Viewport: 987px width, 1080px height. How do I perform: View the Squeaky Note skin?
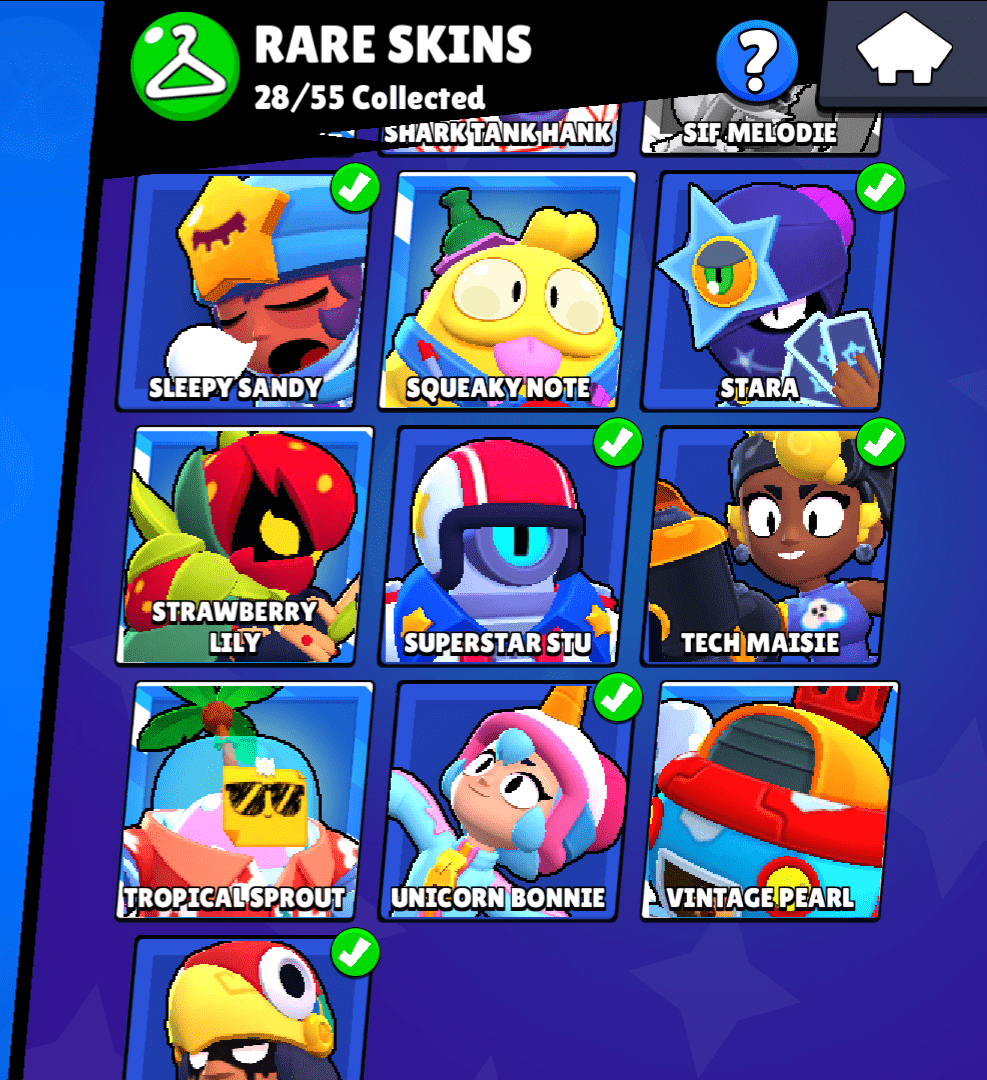click(507, 292)
